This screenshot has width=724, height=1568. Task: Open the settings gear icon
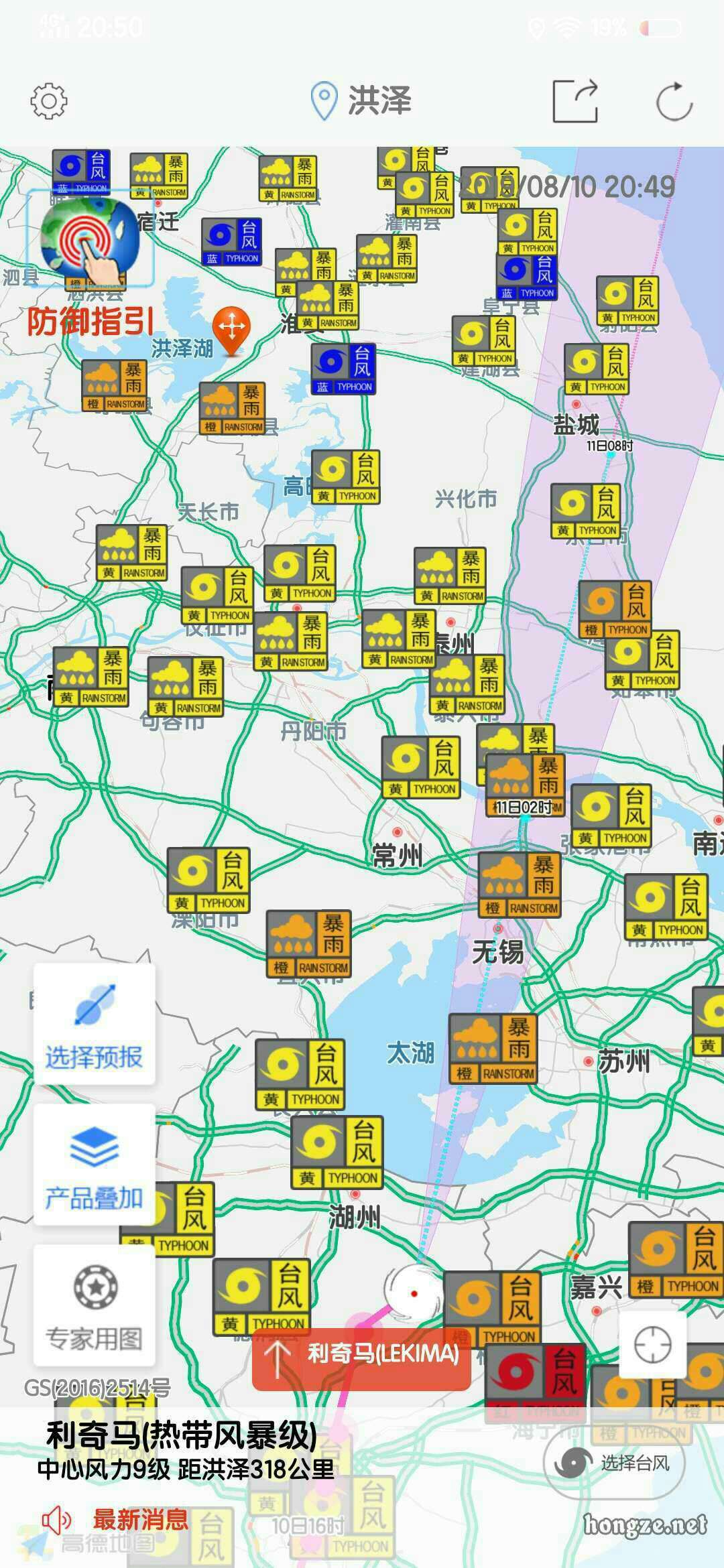(x=49, y=101)
